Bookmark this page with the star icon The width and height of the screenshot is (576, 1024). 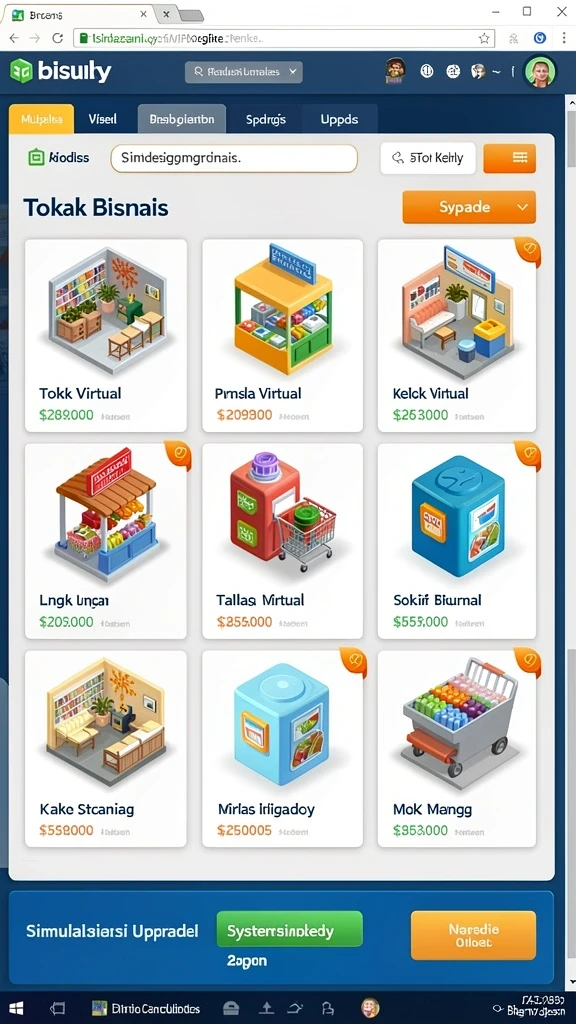(484, 38)
